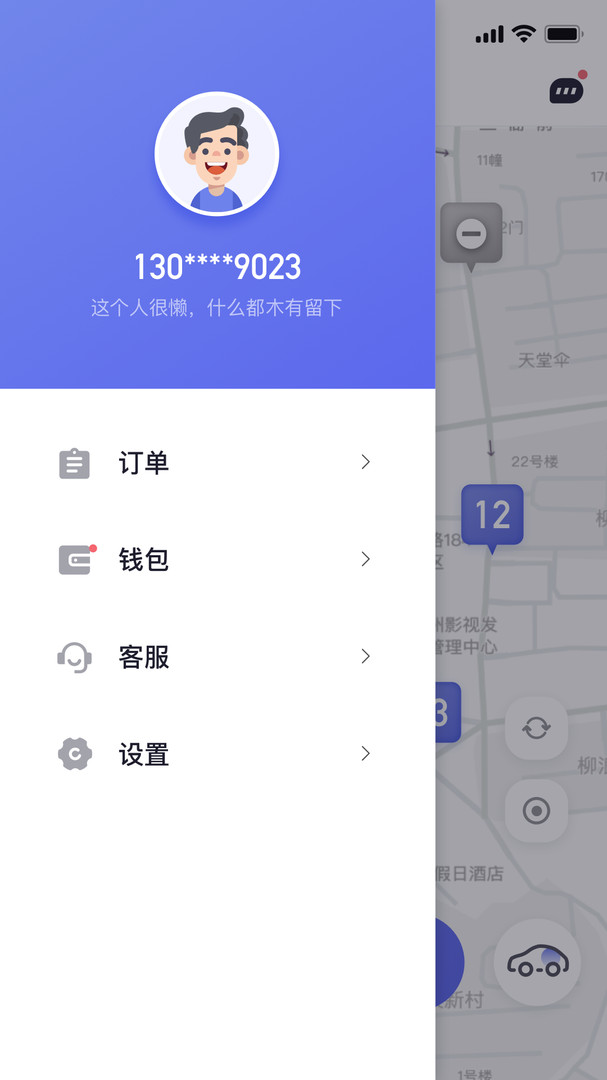Recenter the map on my location
607x1080 pixels.
point(536,810)
